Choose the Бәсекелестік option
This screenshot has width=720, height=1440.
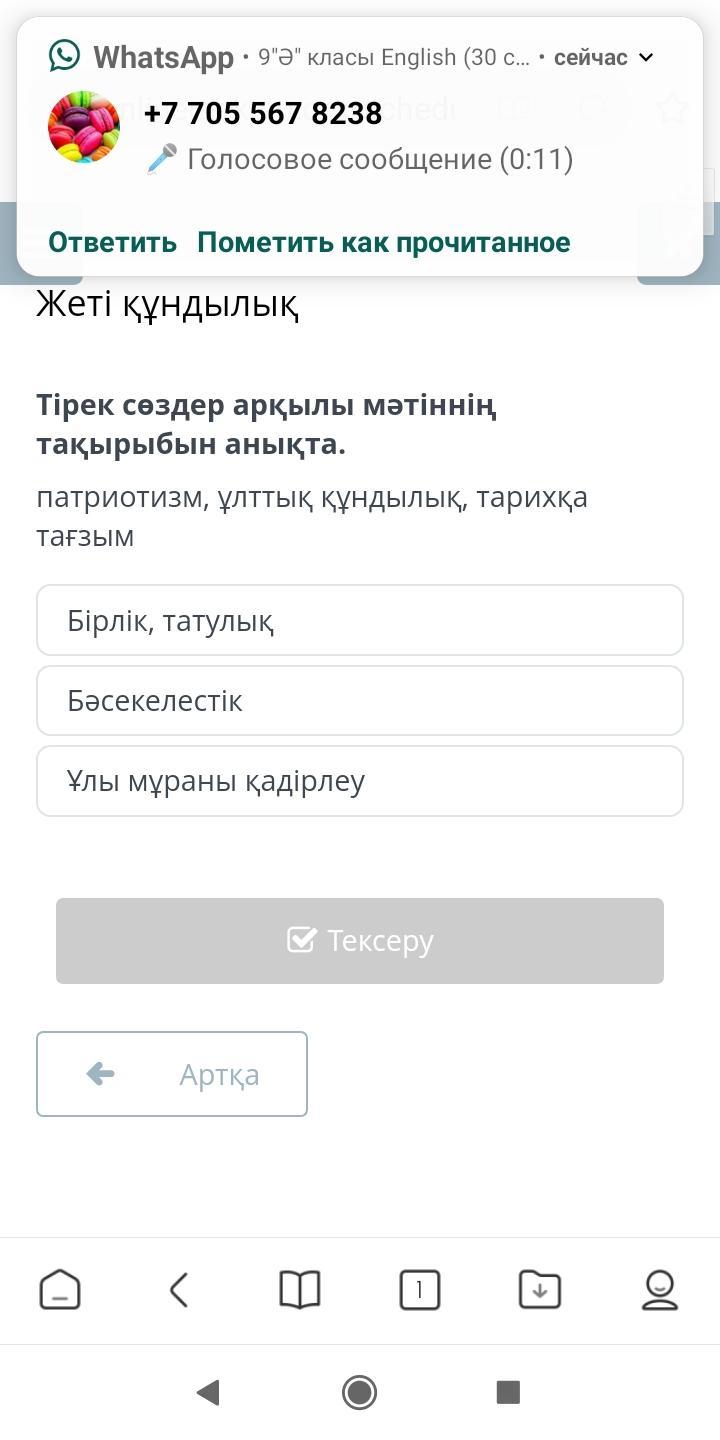point(360,700)
